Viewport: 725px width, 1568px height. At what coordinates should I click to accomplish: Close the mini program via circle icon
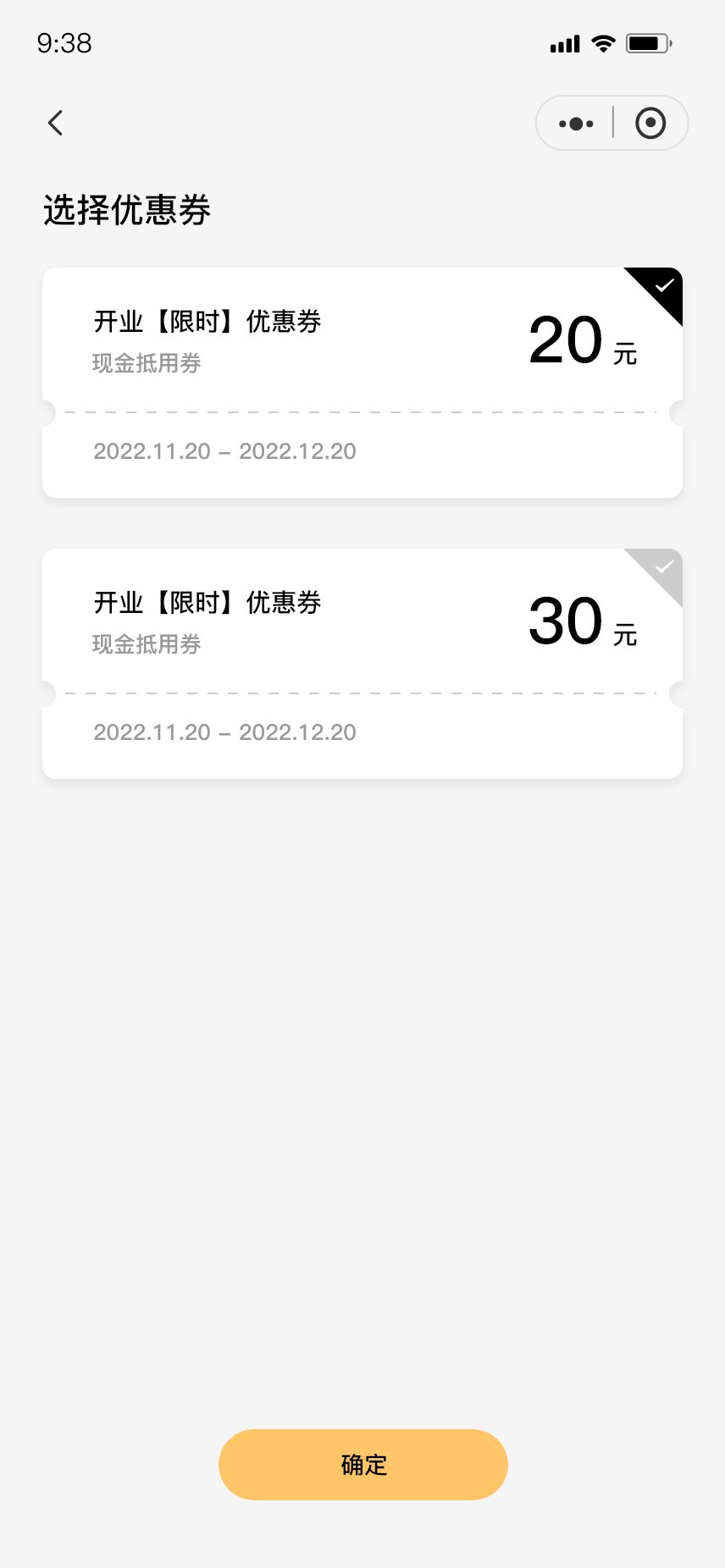pyautogui.click(x=650, y=123)
